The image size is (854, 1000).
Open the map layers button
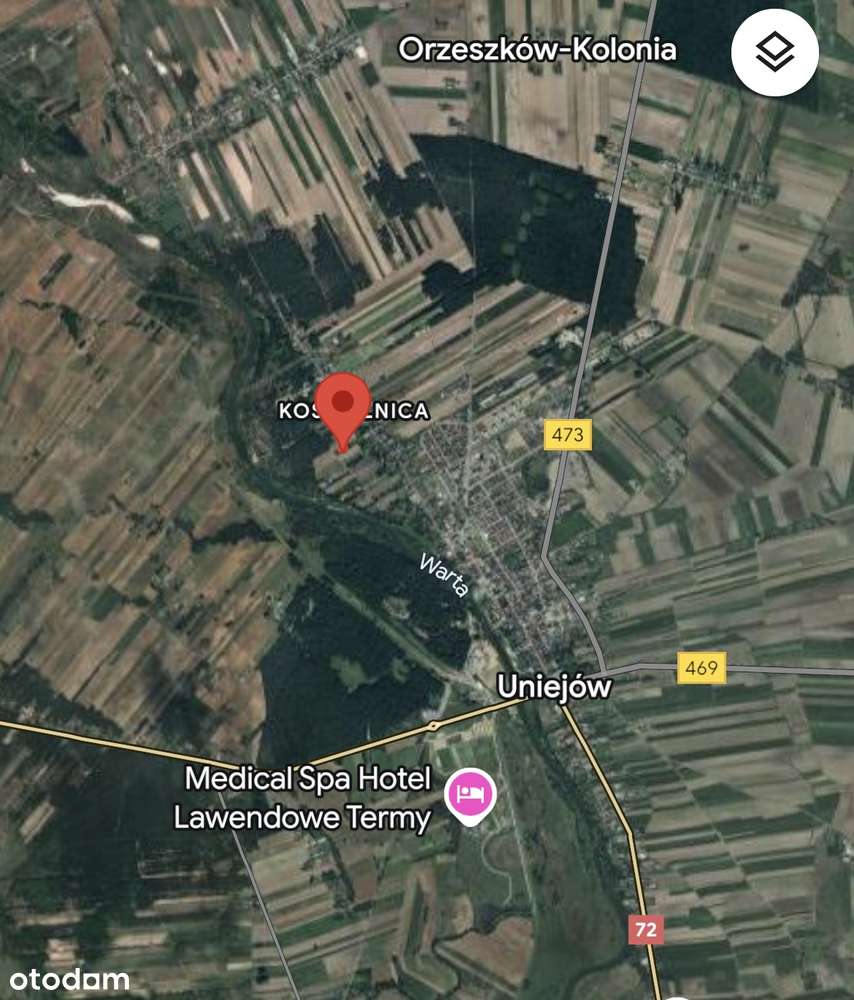(775, 52)
